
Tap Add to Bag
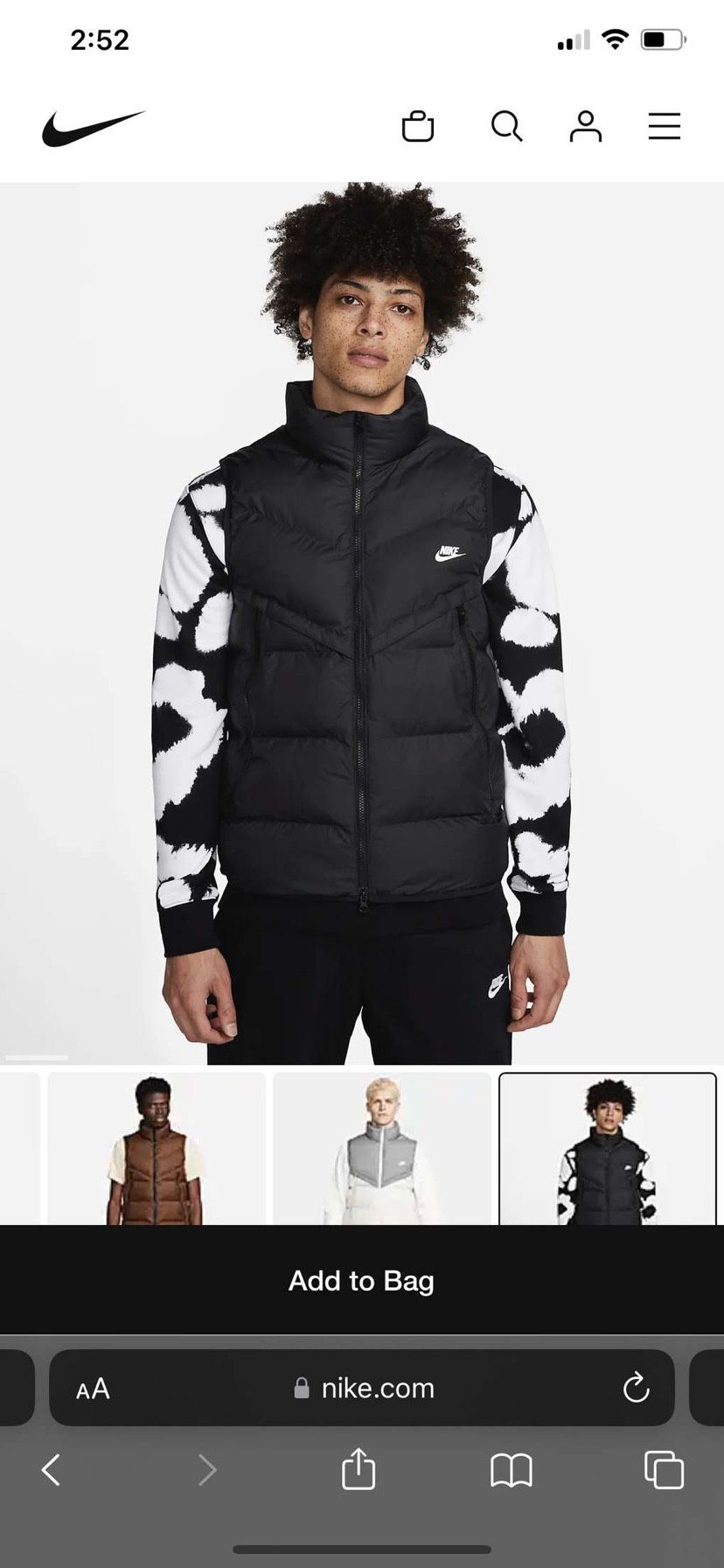pos(362,1281)
